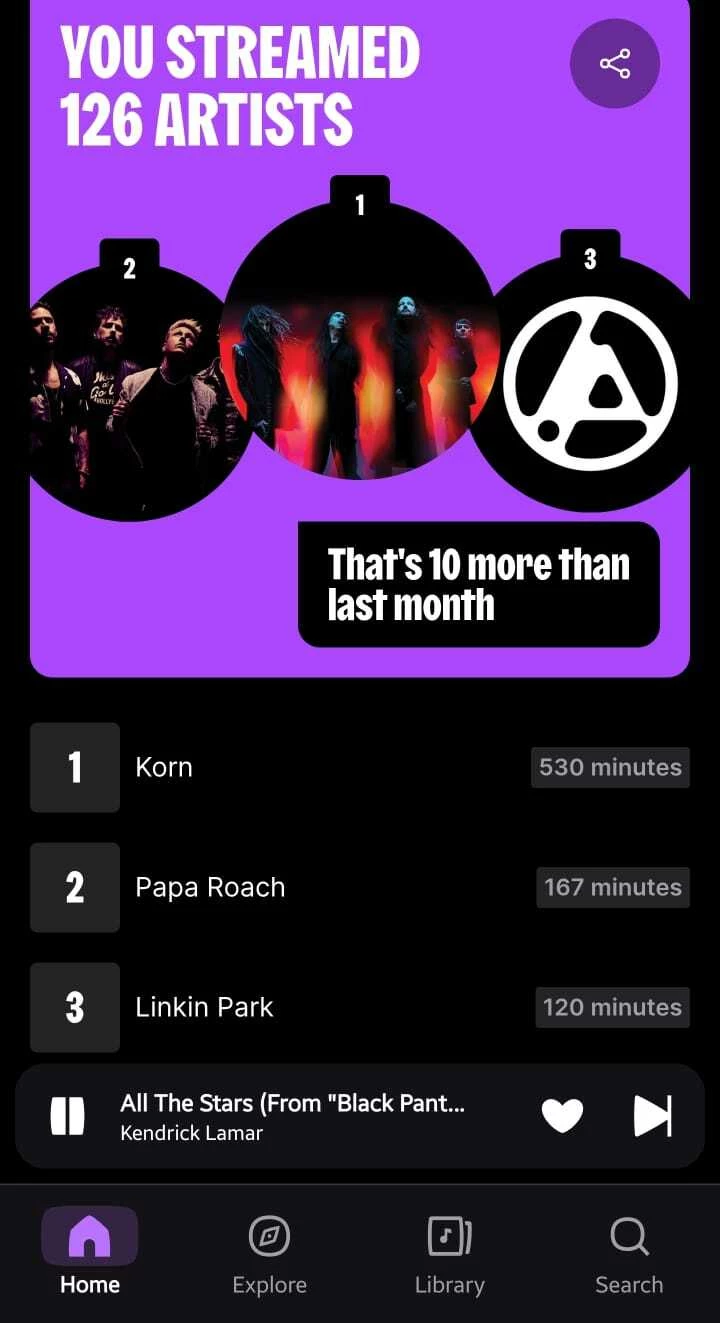Image resolution: width=720 pixels, height=1323 pixels.
Task: Go to the Home tab
Action: tap(90, 1252)
